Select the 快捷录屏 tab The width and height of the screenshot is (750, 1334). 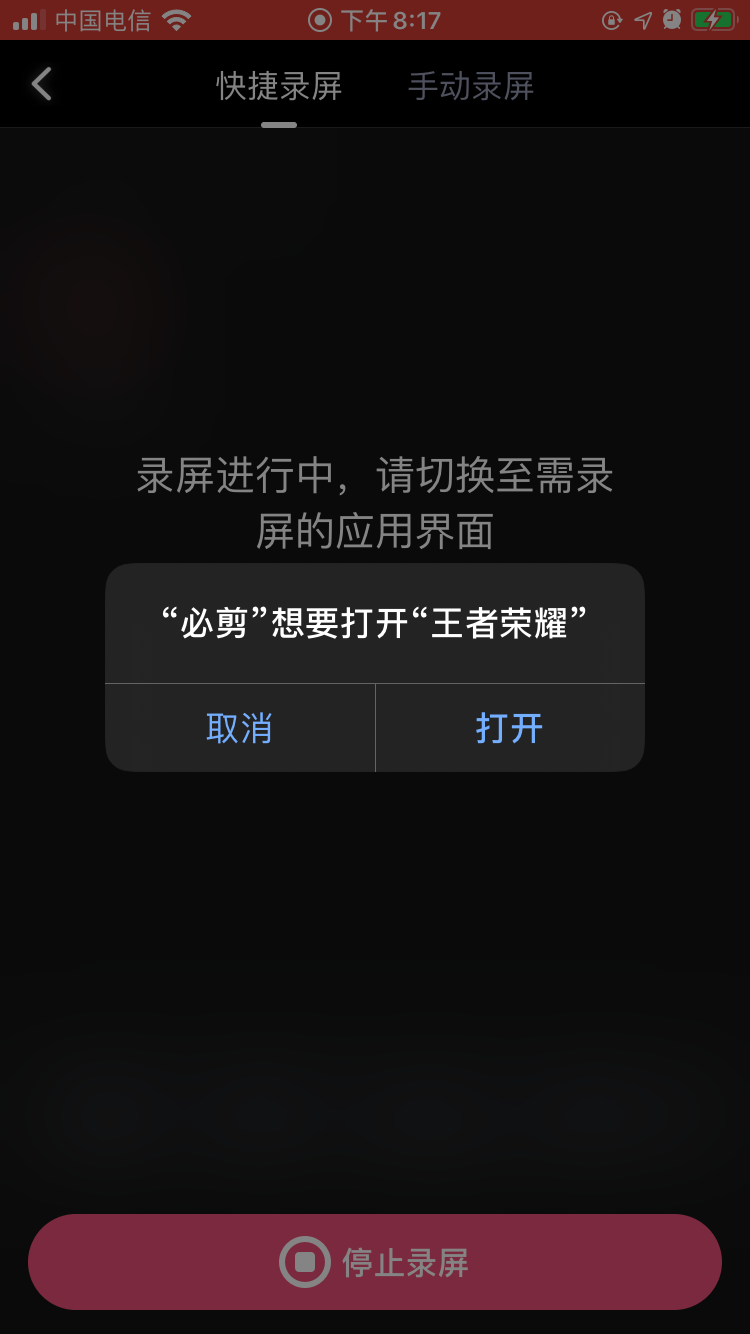point(278,87)
